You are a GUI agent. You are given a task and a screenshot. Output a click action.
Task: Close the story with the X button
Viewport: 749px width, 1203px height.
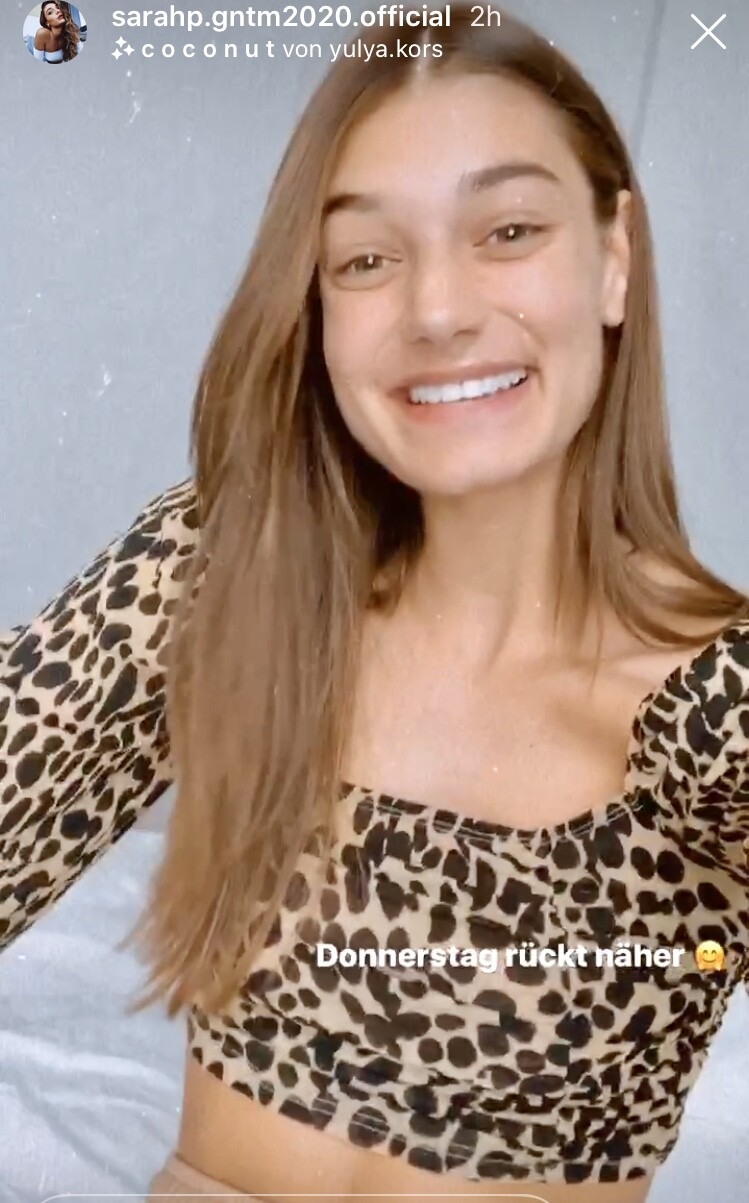708,32
